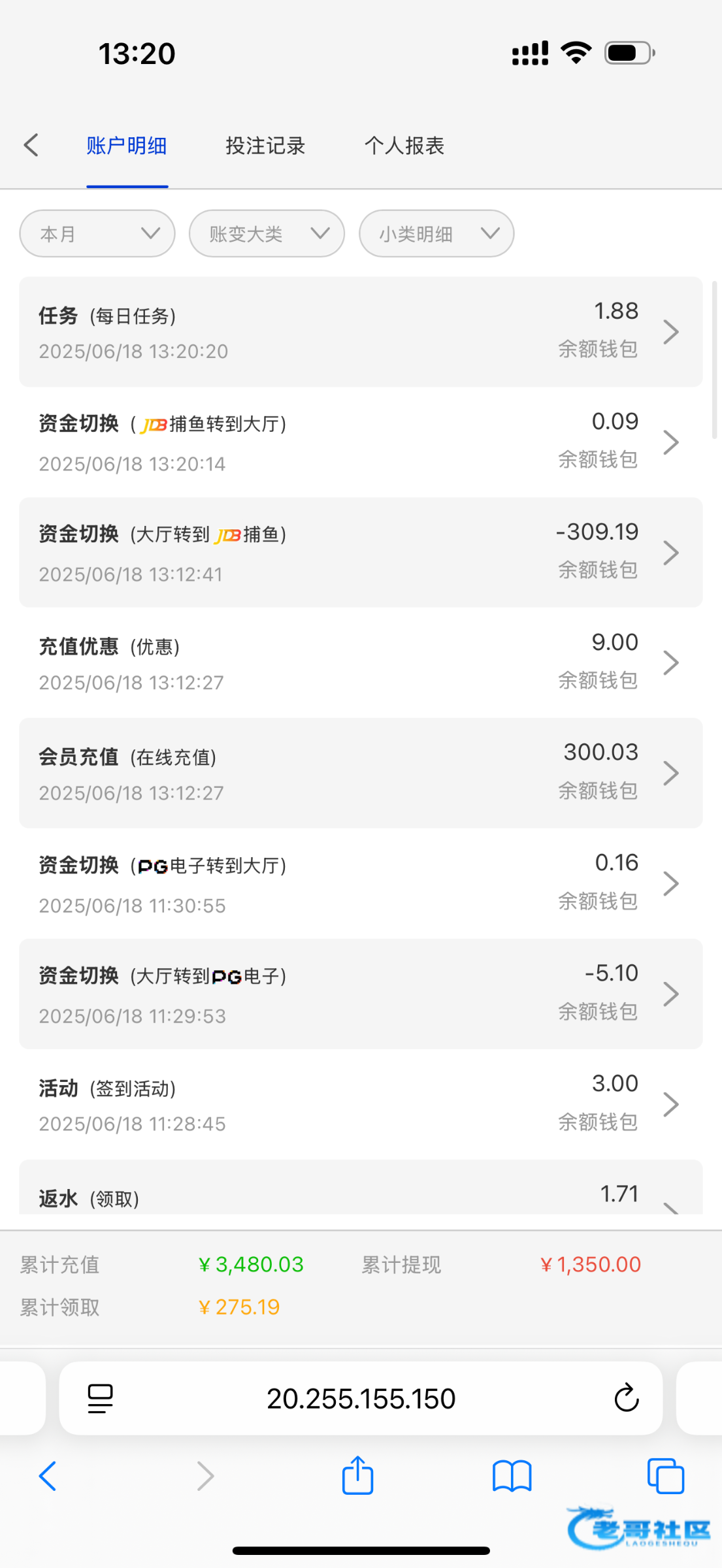Viewport: 722px width, 1568px height.
Task: Select the 账户明细 tab
Action: (x=127, y=146)
